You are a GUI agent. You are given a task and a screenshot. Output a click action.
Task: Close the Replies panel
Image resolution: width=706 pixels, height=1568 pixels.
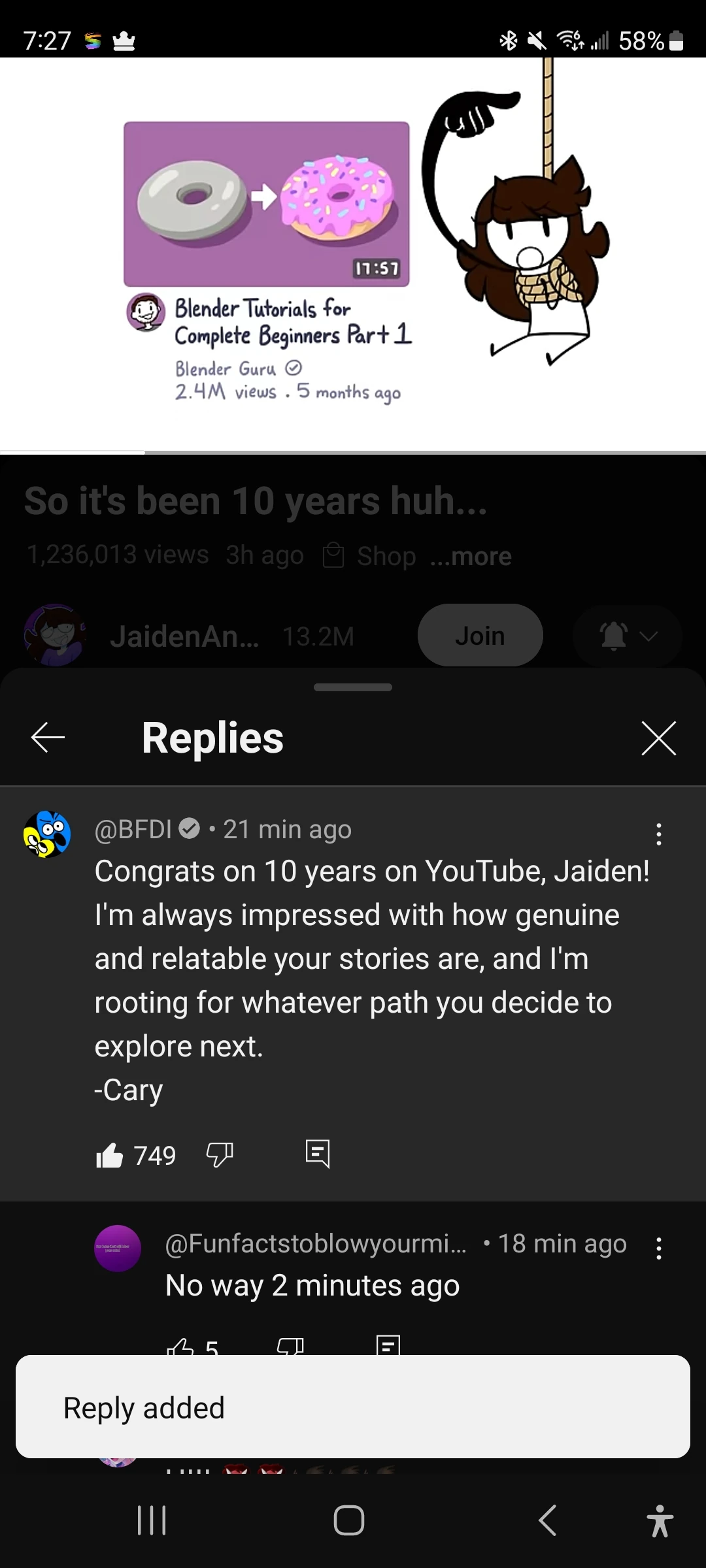pyautogui.click(x=658, y=738)
